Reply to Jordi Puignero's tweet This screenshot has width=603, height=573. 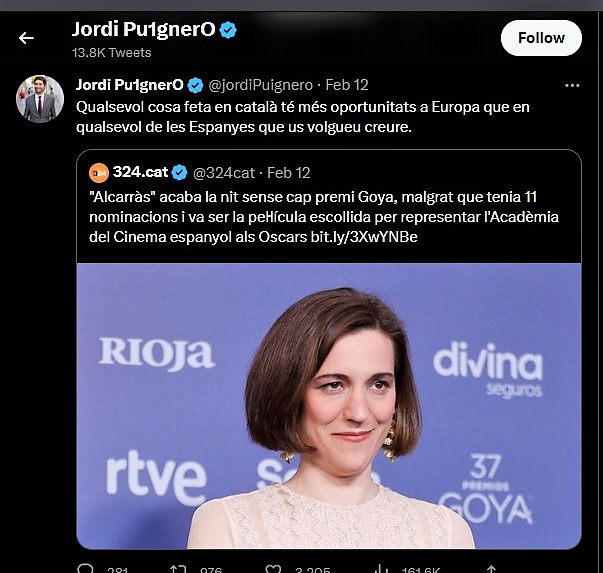[x=87, y=567]
